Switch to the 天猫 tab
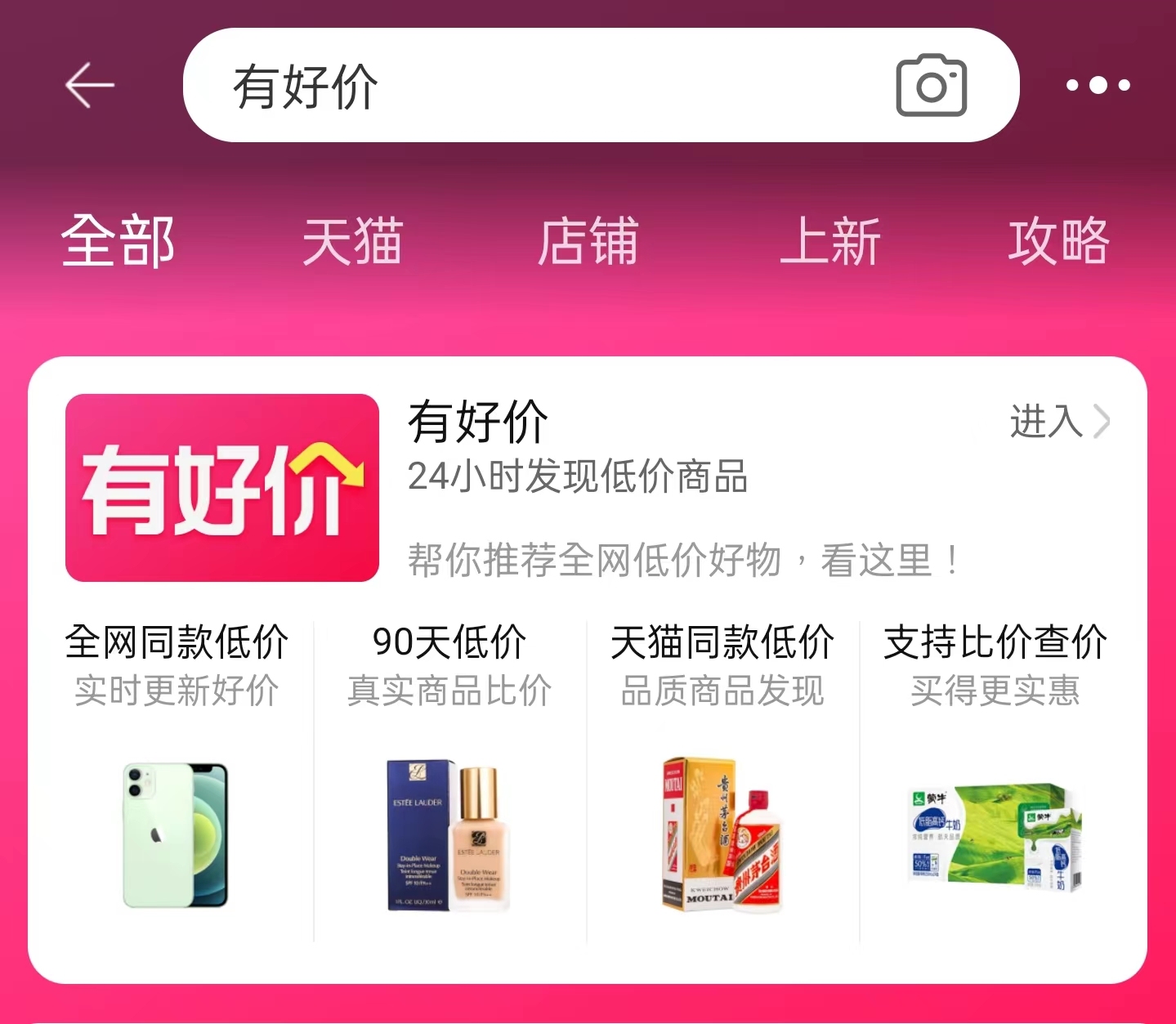 pyautogui.click(x=352, y=242)
